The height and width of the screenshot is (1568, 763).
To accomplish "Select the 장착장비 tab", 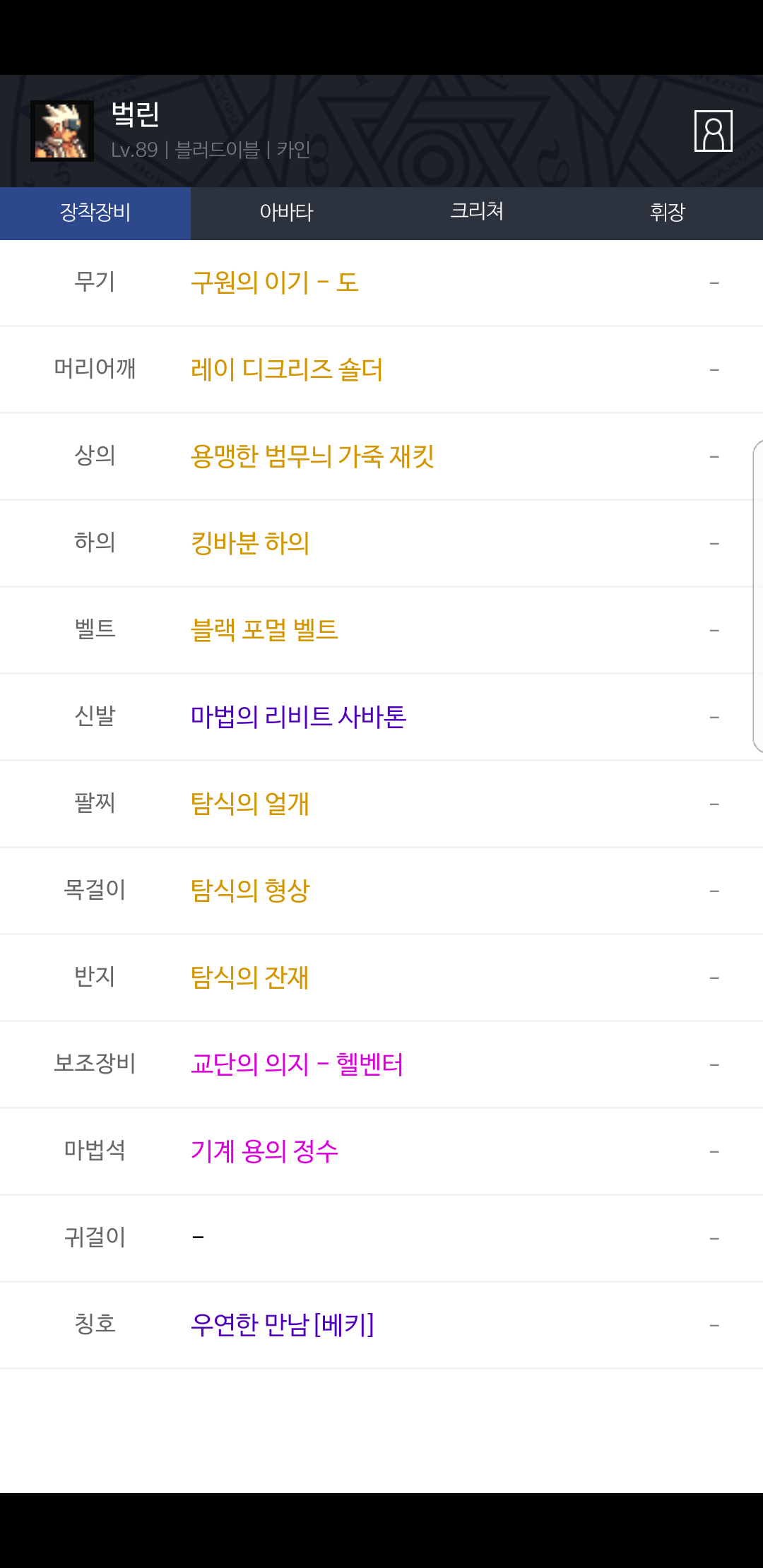I will coord(95,213).
